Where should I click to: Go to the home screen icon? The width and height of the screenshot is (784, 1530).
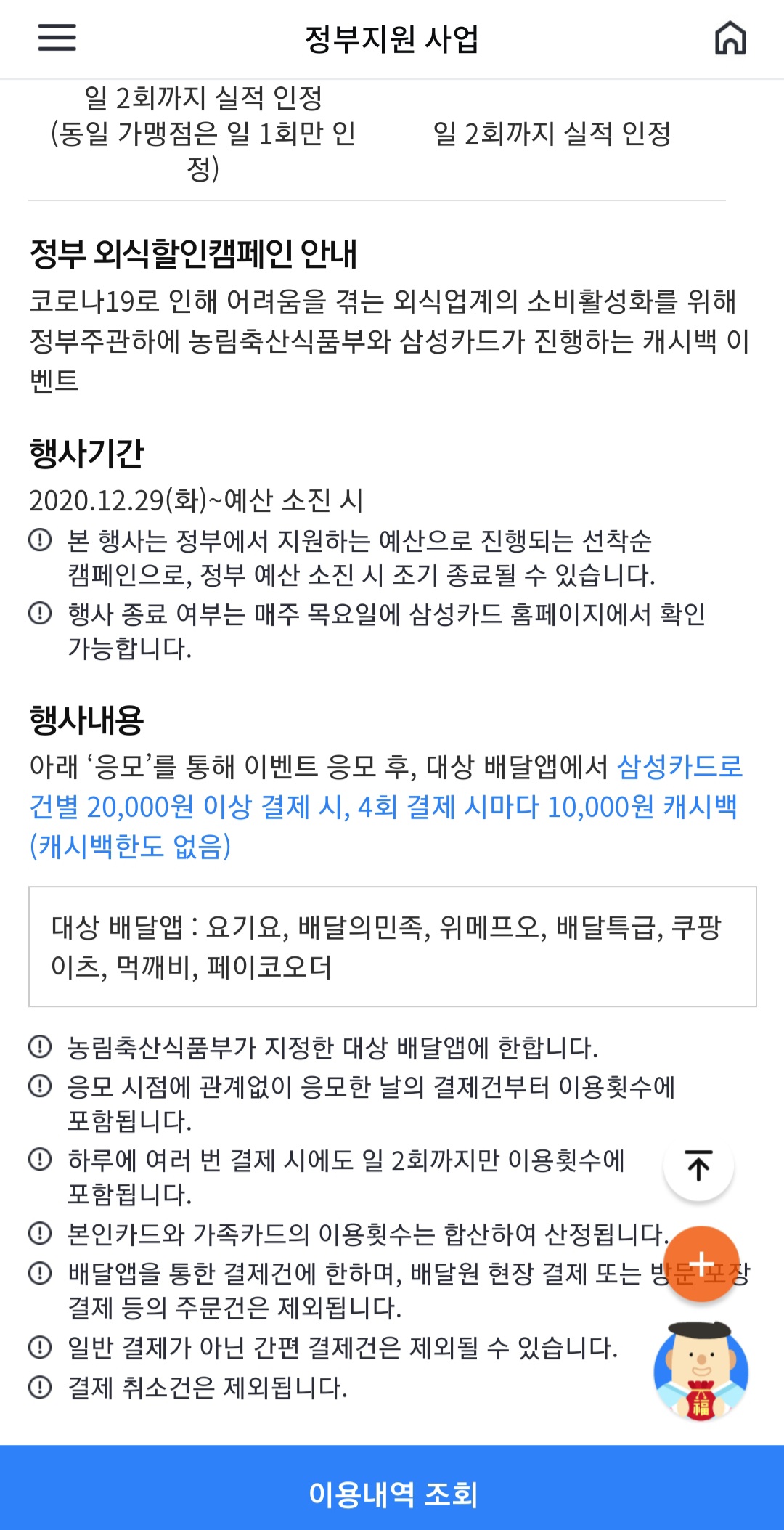pyautogui.click(x=730, y=38)
